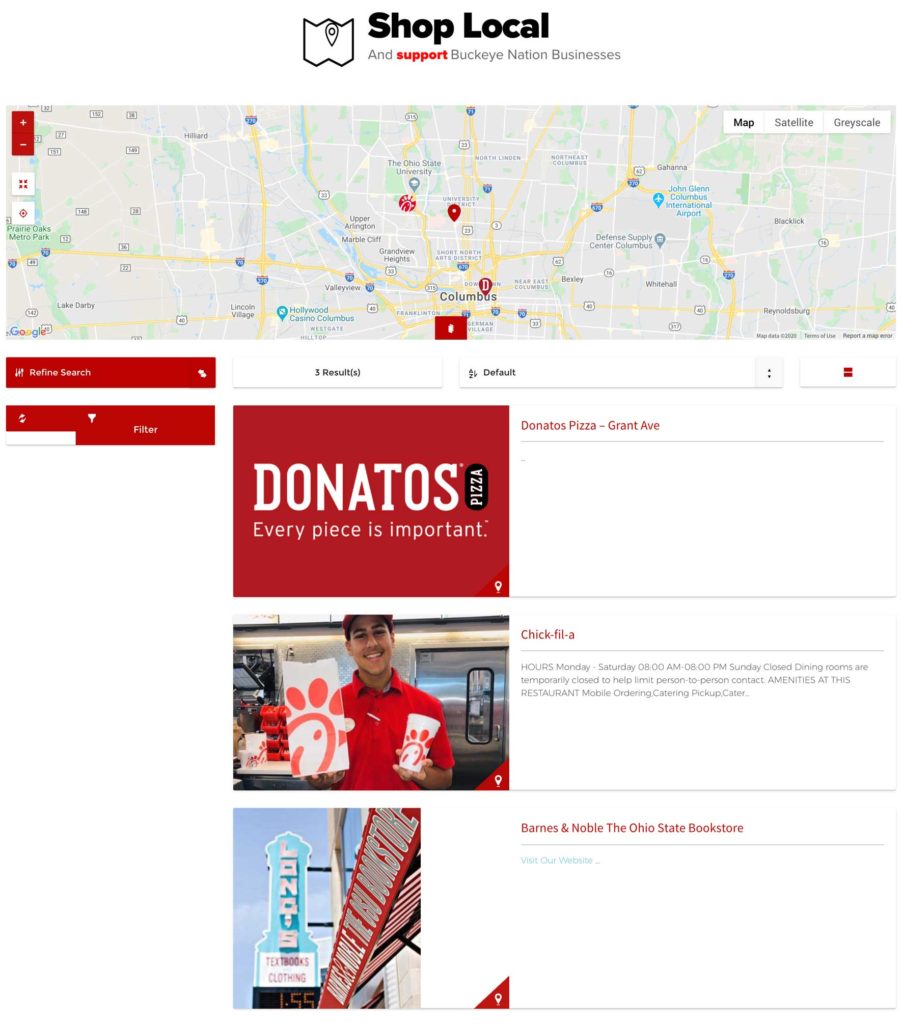The height and width of the screenshot is (1024, 902).
Task: Collapse the map with the red tab
Action: tap(451, 328)
